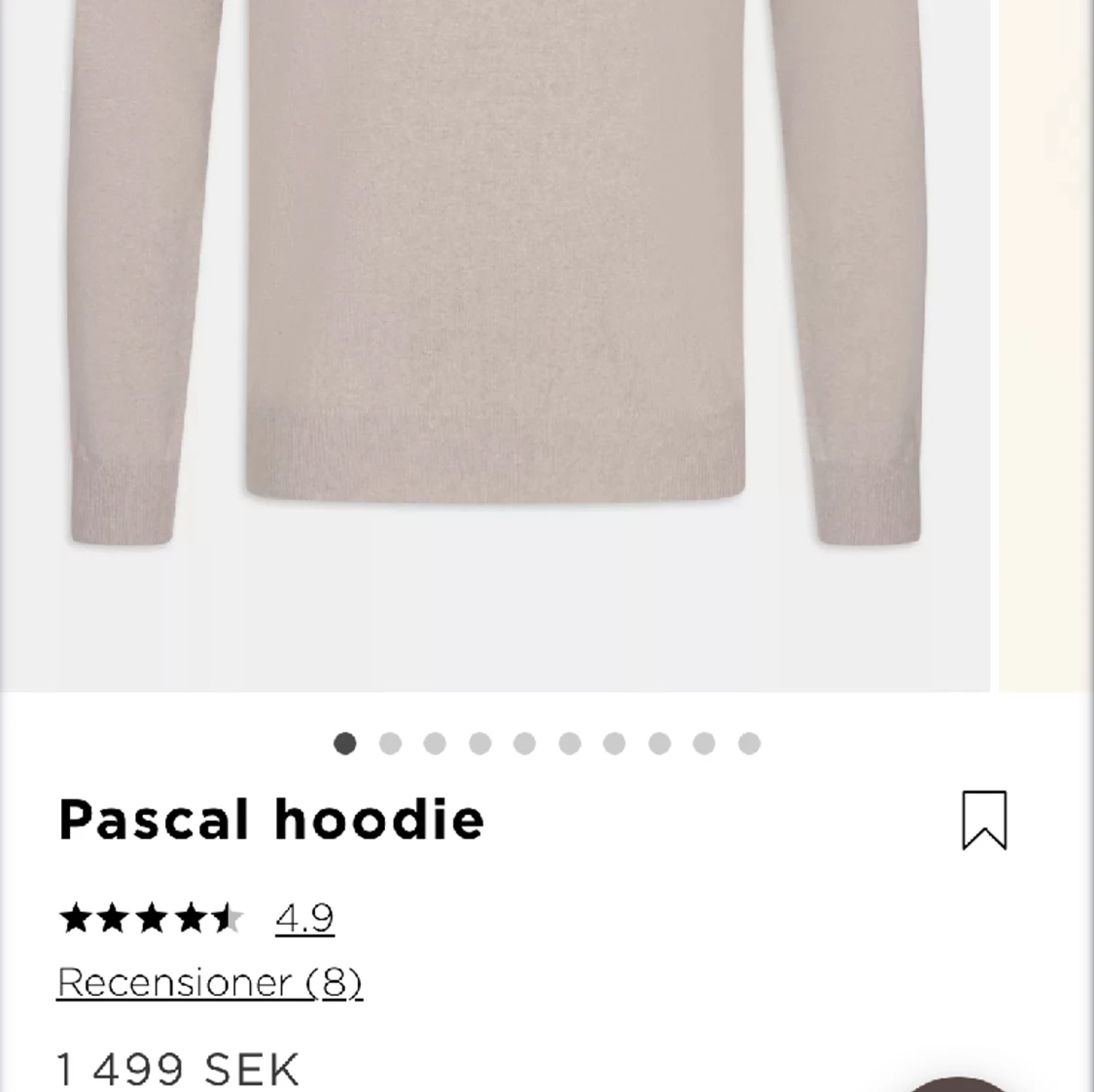1094x1092 pixels.
Task: Open the round floating button at the bottom corner
Action: (958, 1084)
